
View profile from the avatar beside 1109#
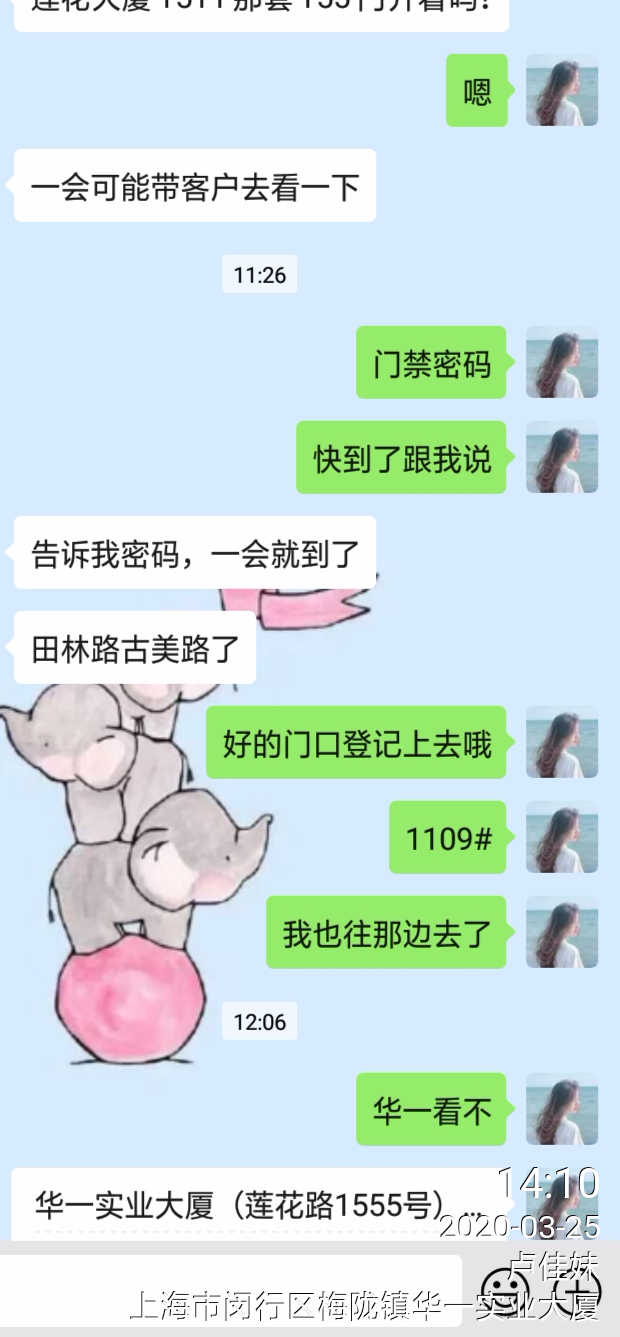click(562, 837)
